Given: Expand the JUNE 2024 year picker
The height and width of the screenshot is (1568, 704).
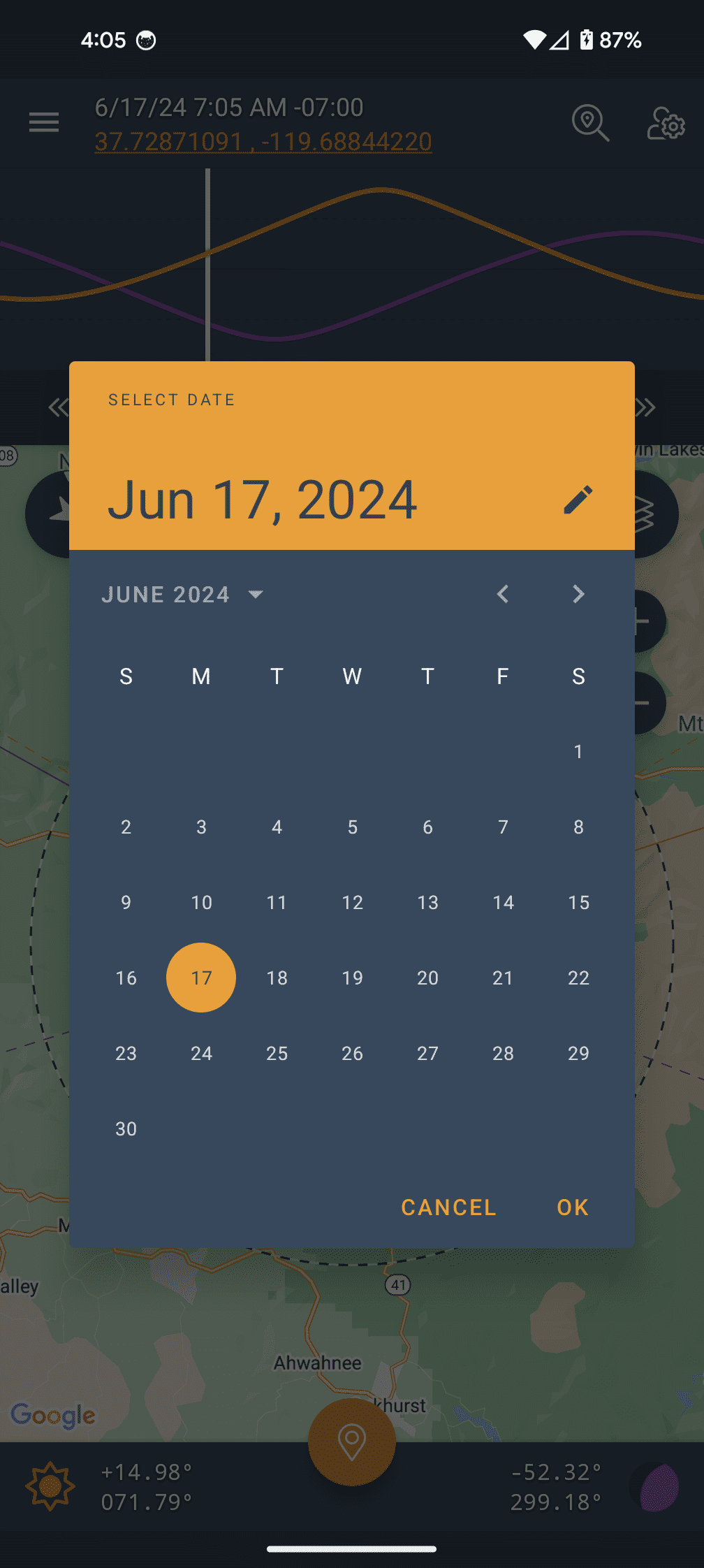Looking at the screenshot, I should coord(183,595).
